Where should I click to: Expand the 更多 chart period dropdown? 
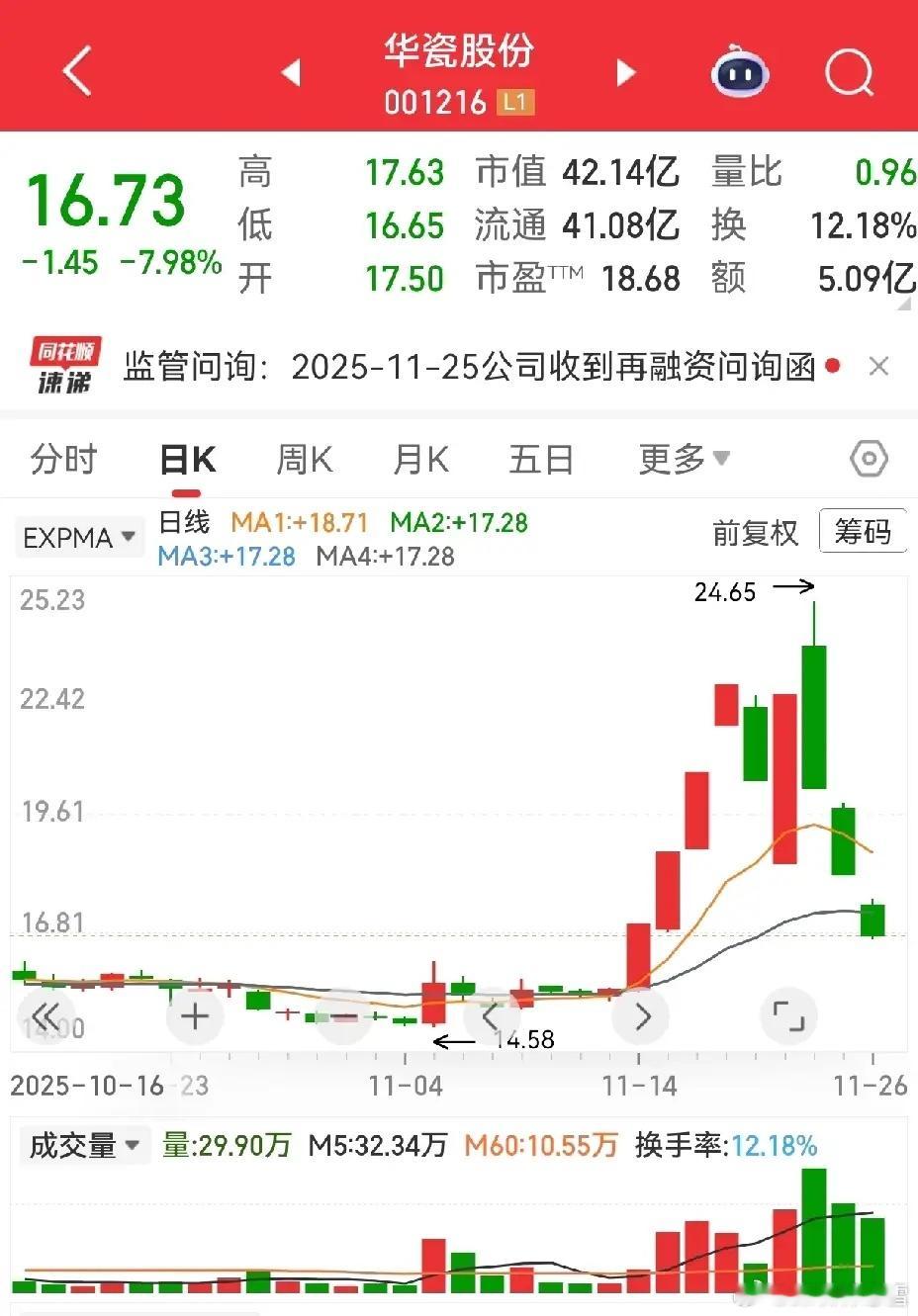pyautogui.click(x=684, y=459)
